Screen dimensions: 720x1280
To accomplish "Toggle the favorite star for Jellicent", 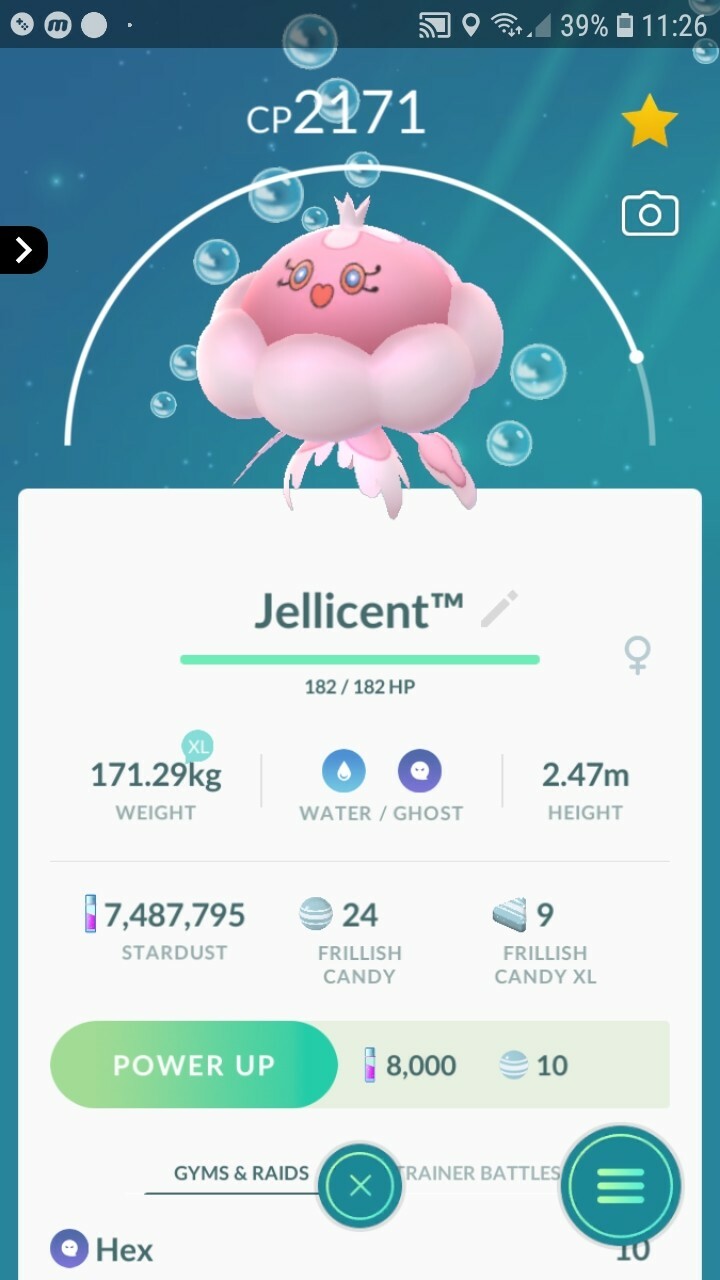I will tap(649, 122).
